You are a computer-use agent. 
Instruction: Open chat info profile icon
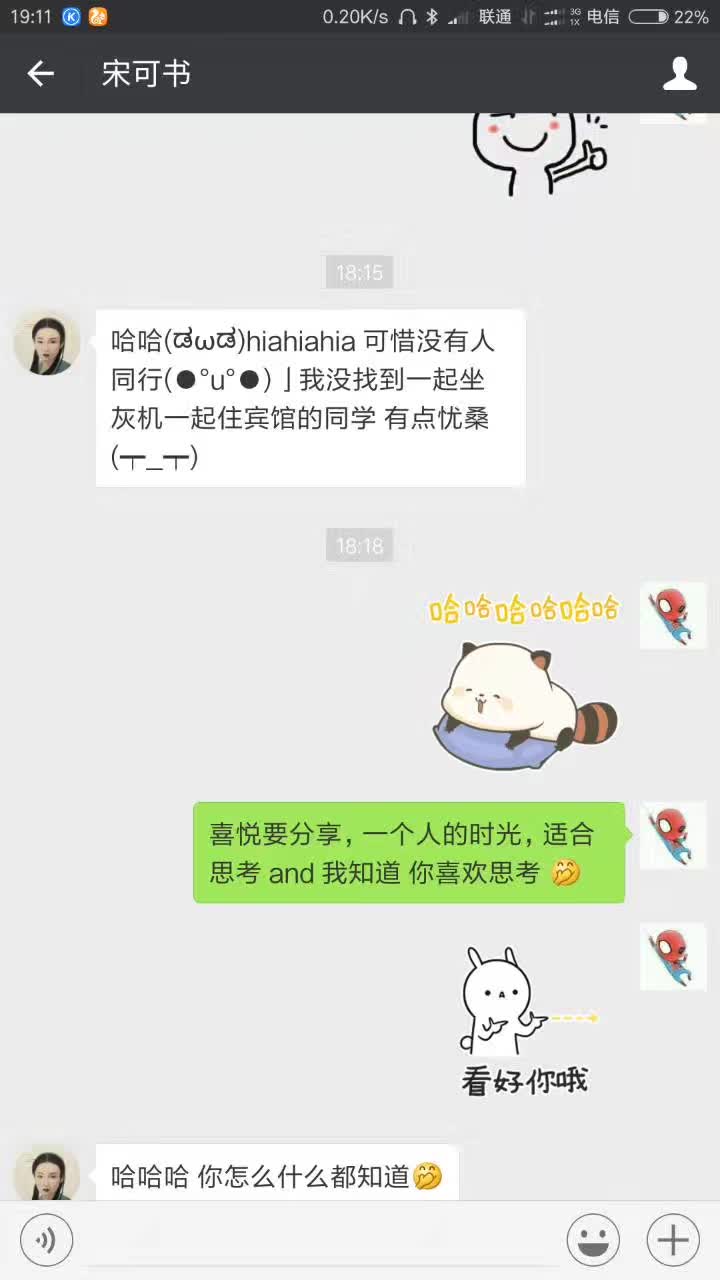point(679,73)
